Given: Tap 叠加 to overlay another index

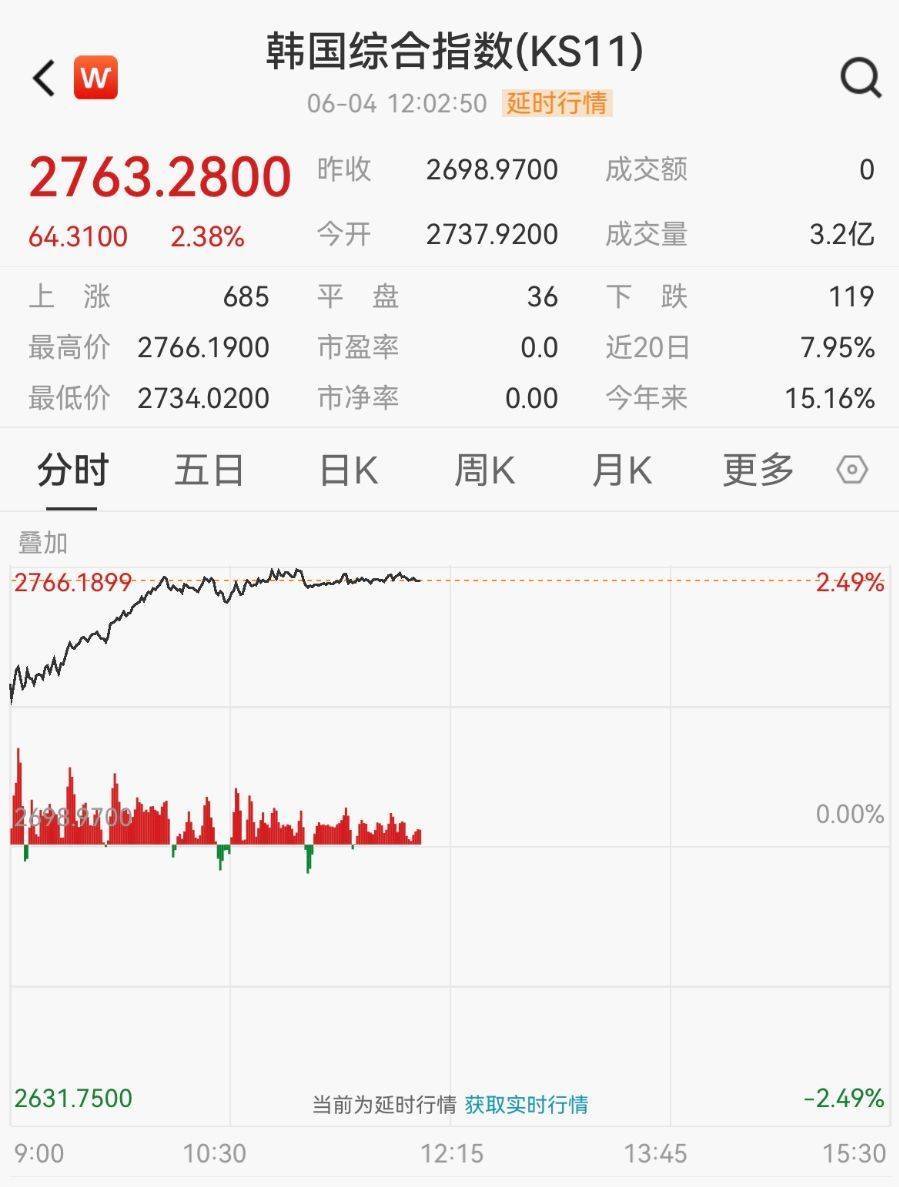Looking at the screenshot, I should [x=43, y=543].
